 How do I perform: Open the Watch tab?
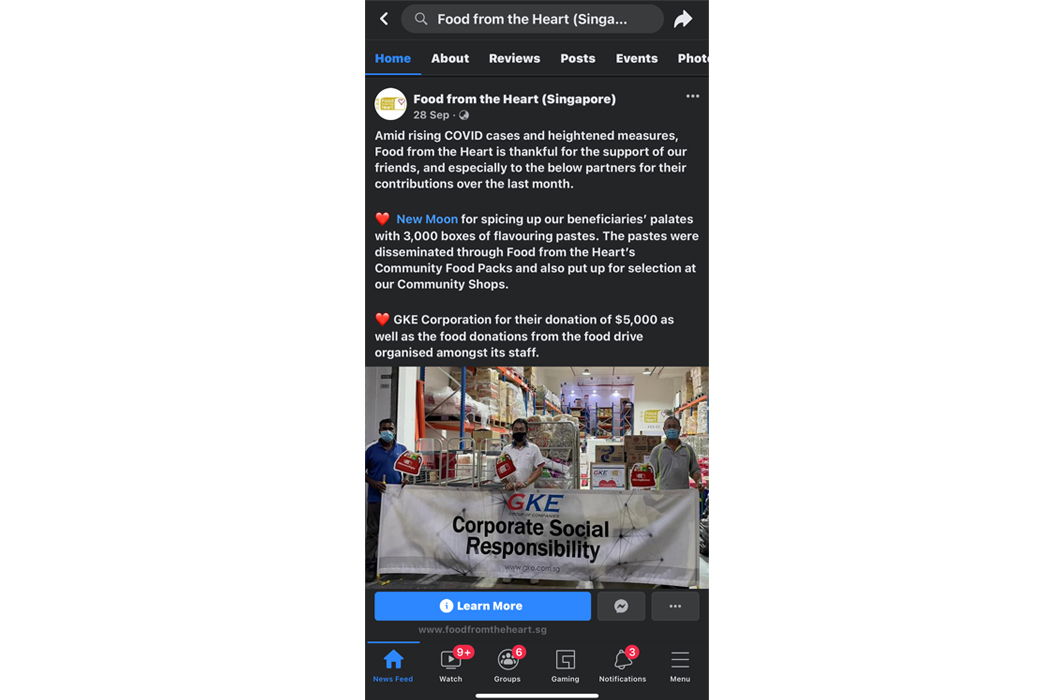(451, 664)
